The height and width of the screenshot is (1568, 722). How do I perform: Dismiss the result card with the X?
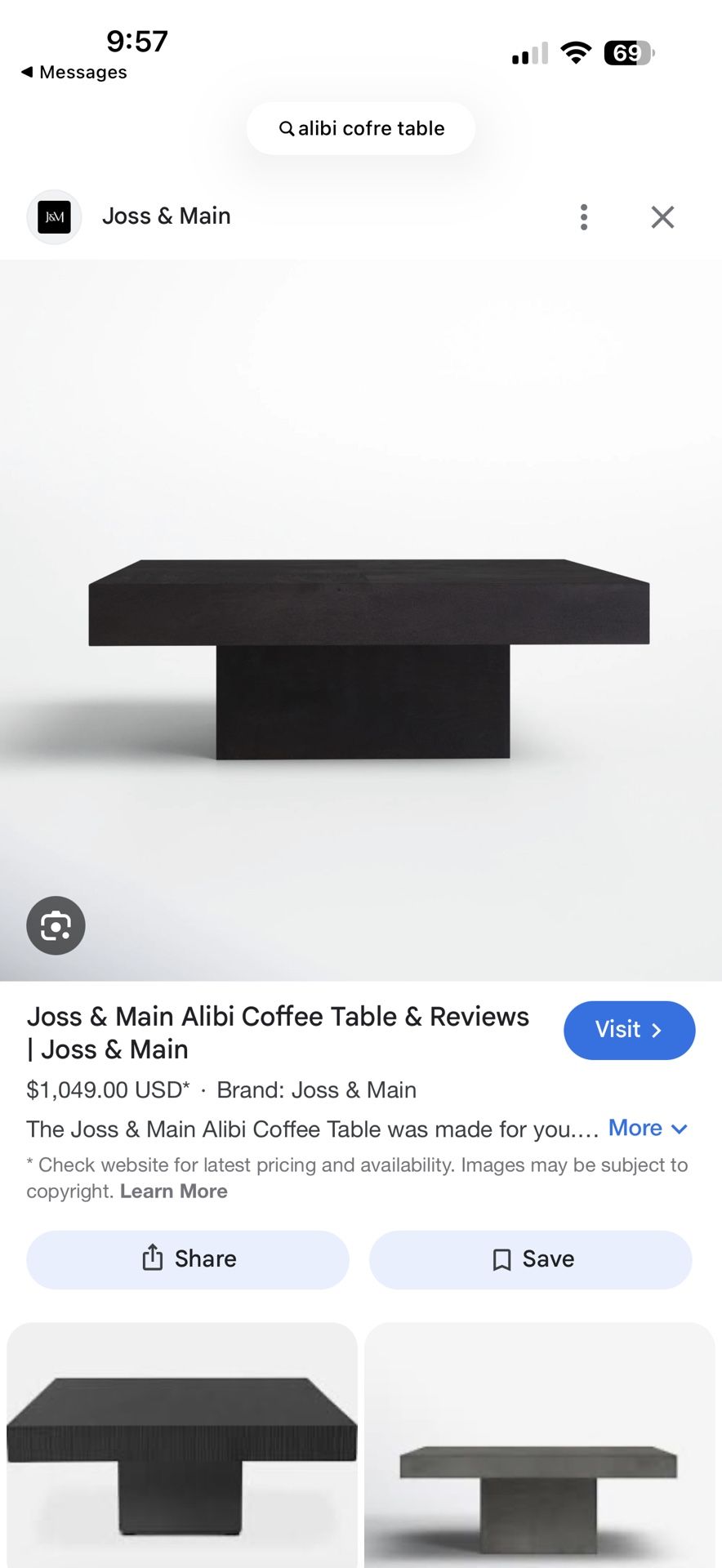[662, 216]
